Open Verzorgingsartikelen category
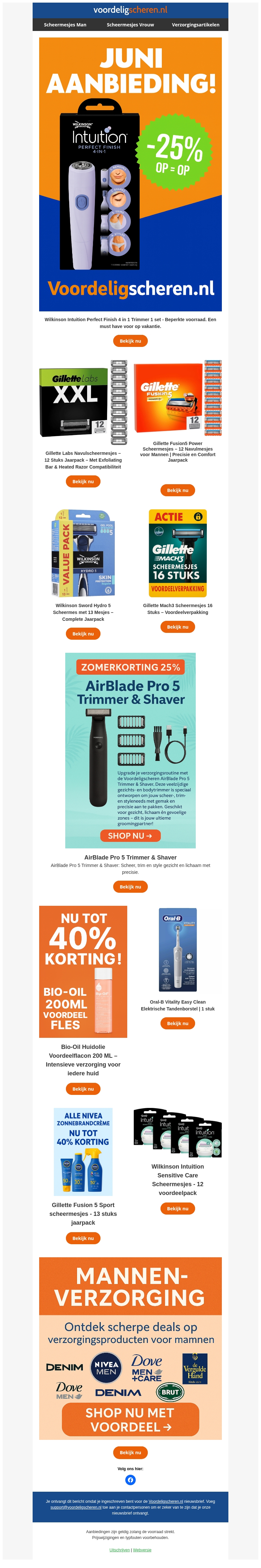 (195, 25)
